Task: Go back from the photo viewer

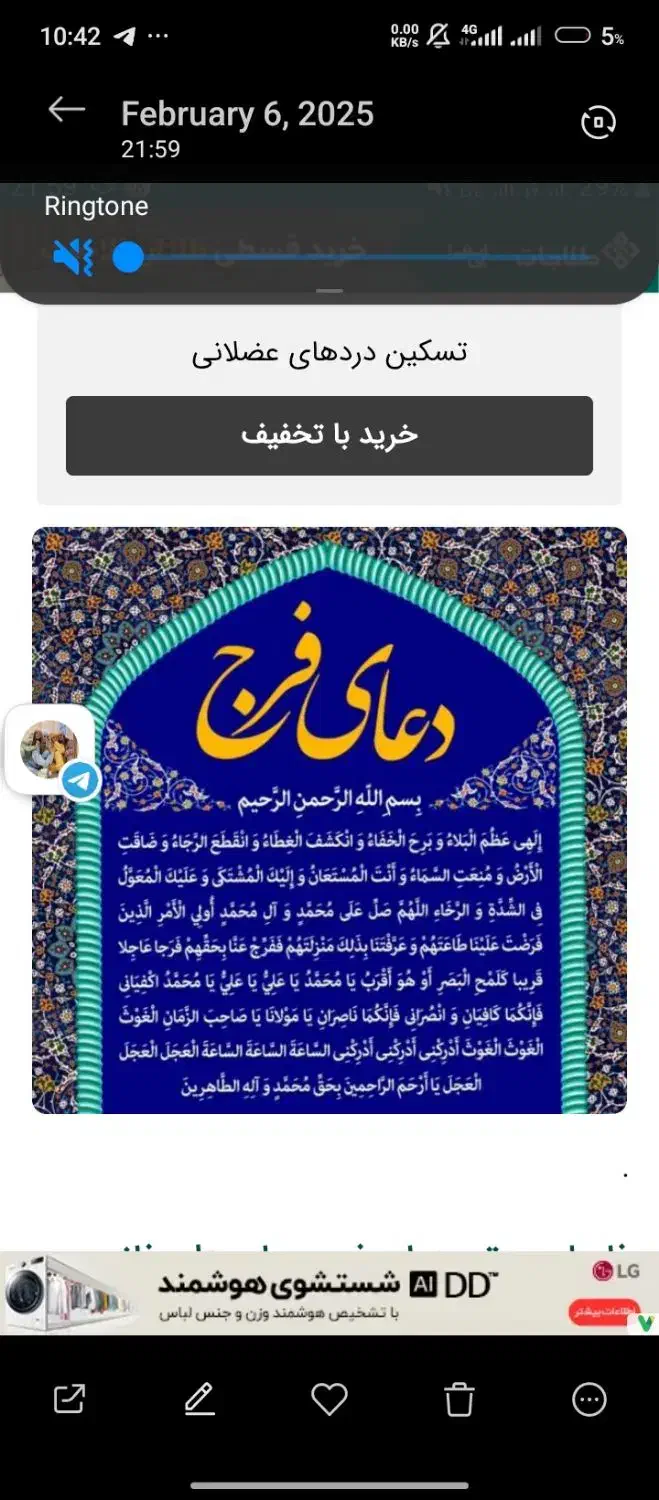Action: (67, 111)
